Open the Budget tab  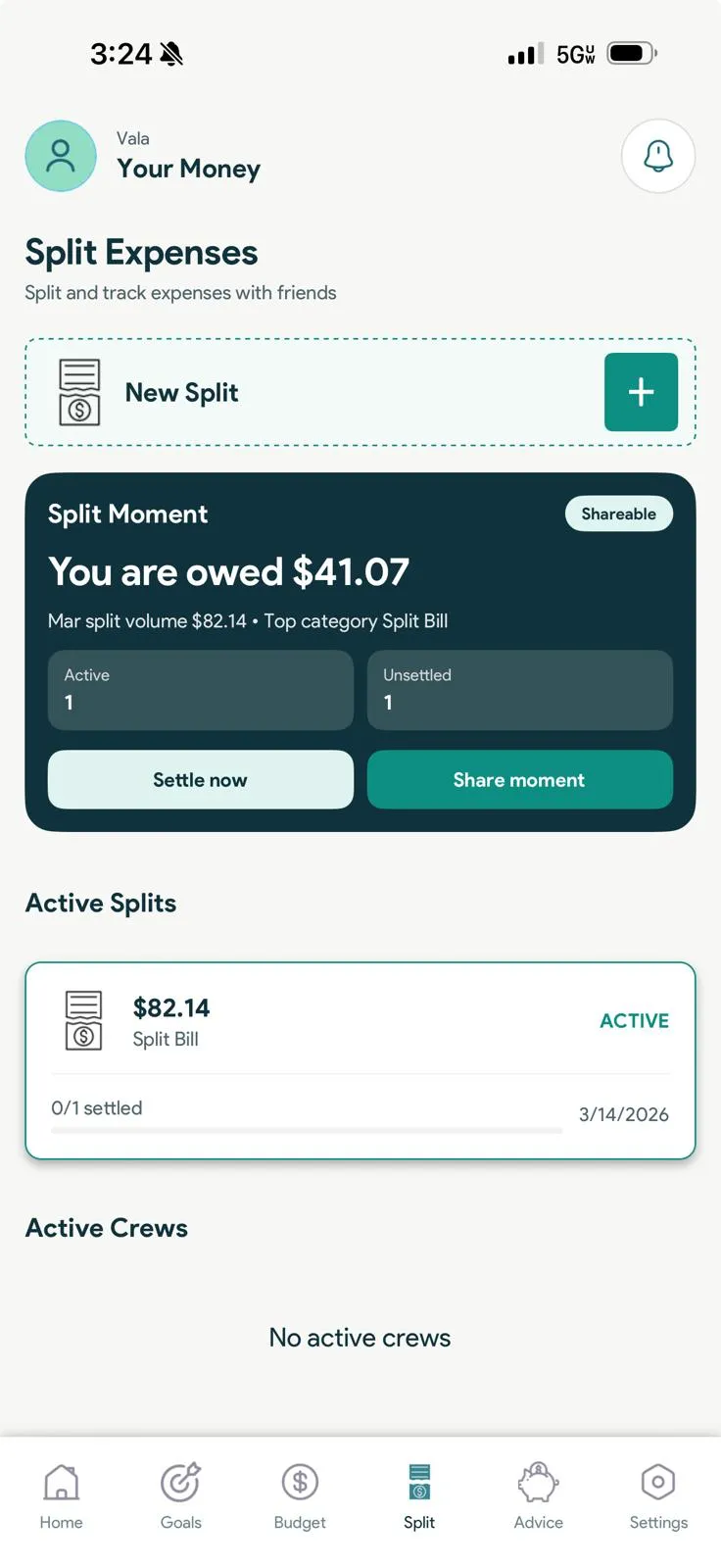(300, 1495)
